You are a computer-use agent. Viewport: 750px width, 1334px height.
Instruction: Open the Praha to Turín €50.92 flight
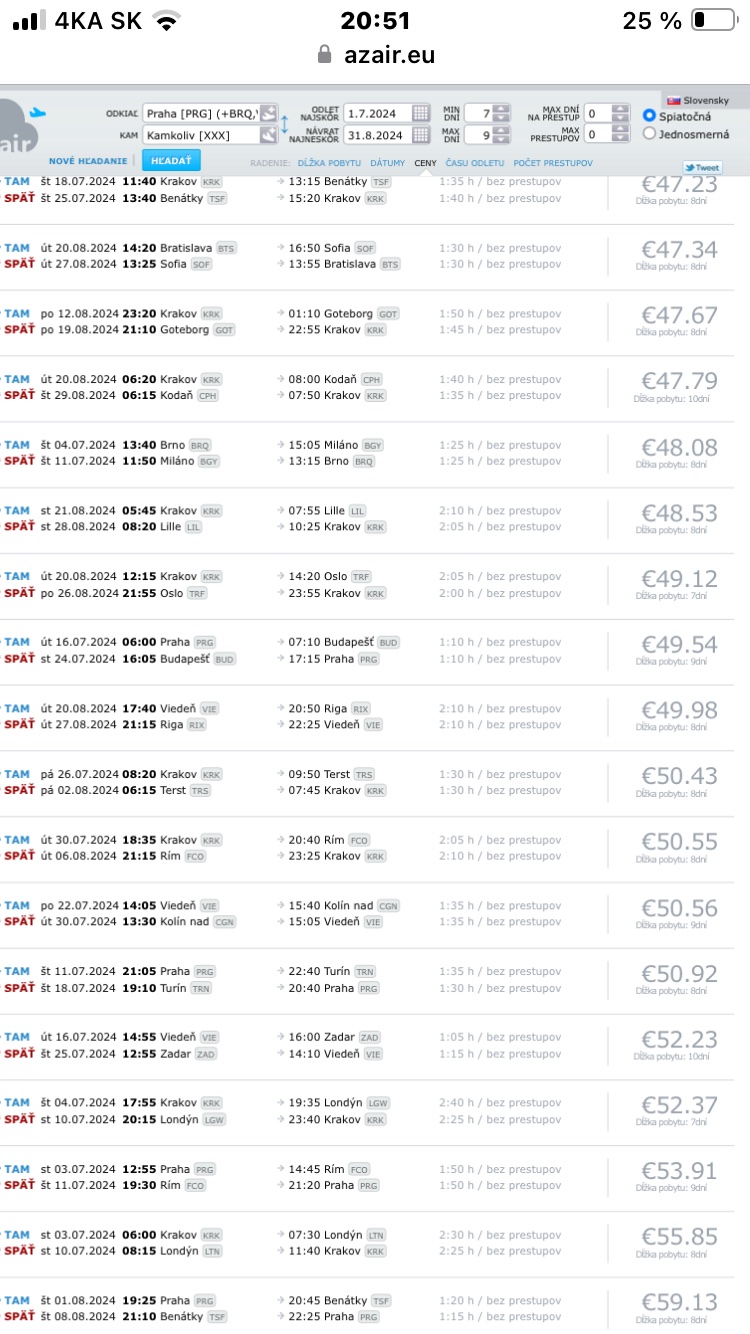pyautogui.click(x=679, y=974)
